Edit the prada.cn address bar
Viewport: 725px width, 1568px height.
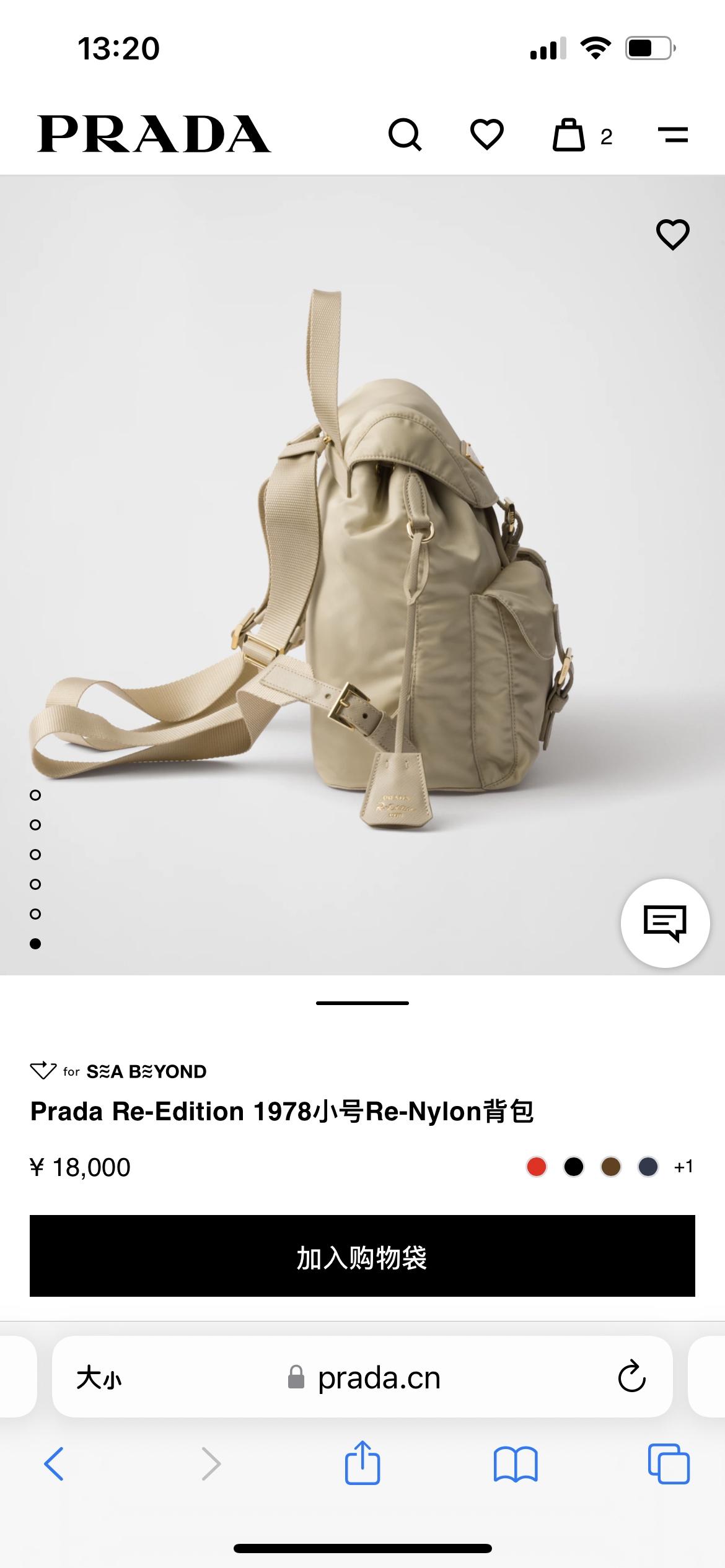tap(378, 1379)
